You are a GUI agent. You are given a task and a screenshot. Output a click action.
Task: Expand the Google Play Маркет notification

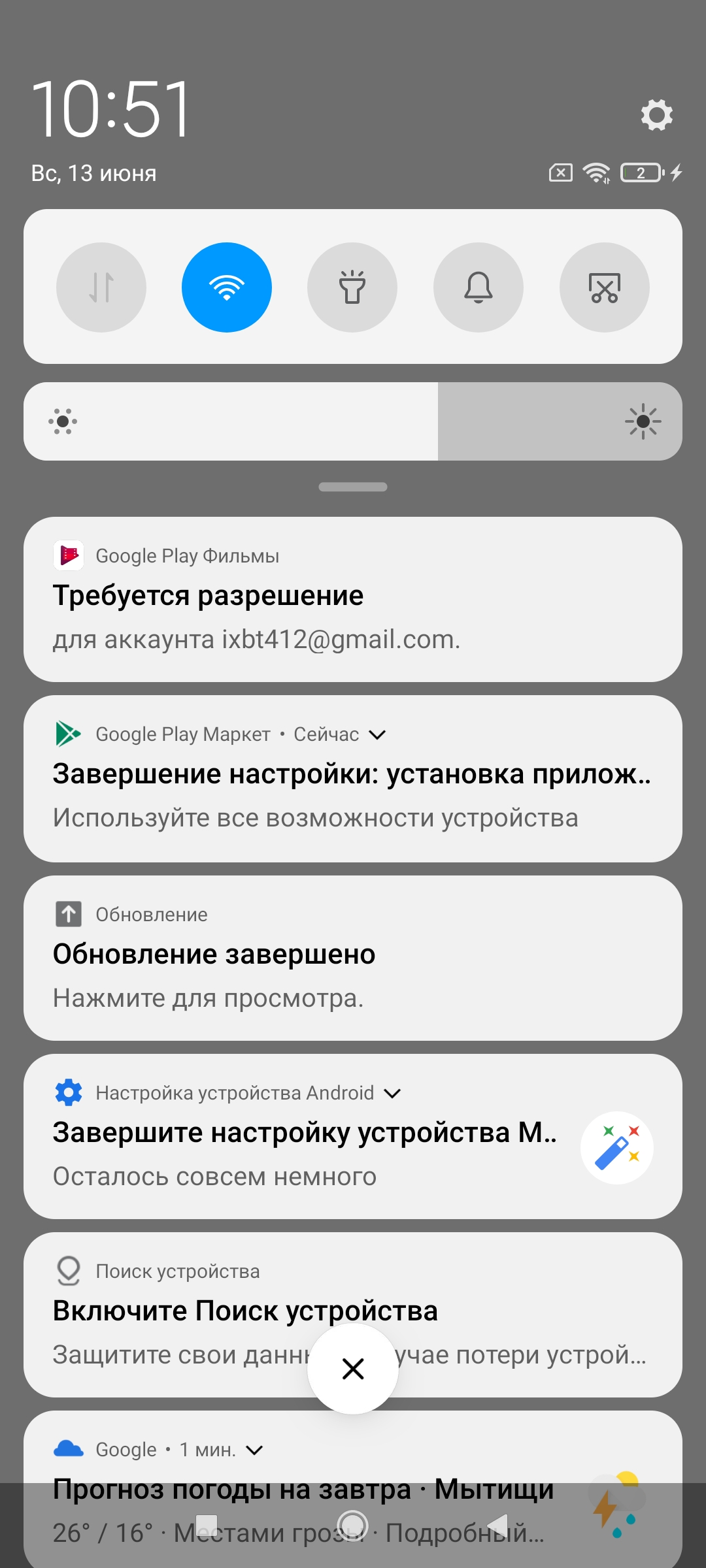378,734
